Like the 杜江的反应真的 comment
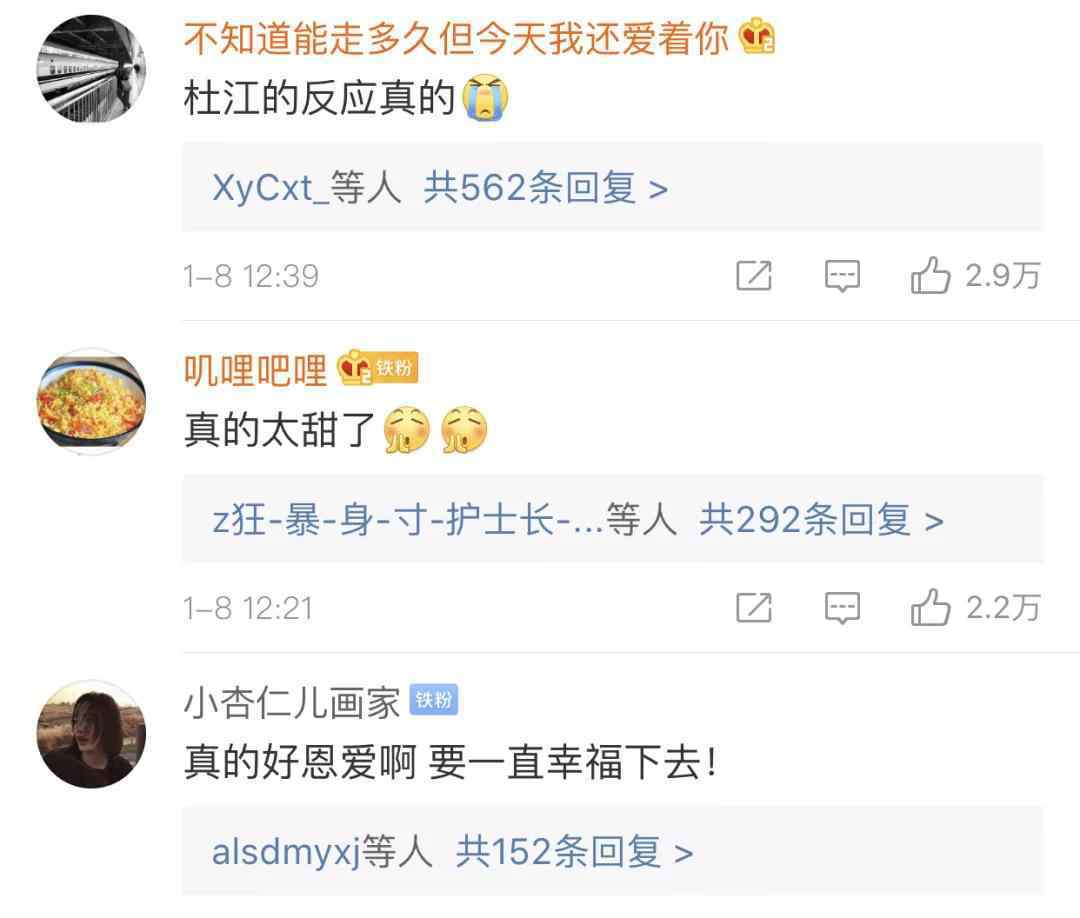This screenshot has height=918, width=1080. 930,276
